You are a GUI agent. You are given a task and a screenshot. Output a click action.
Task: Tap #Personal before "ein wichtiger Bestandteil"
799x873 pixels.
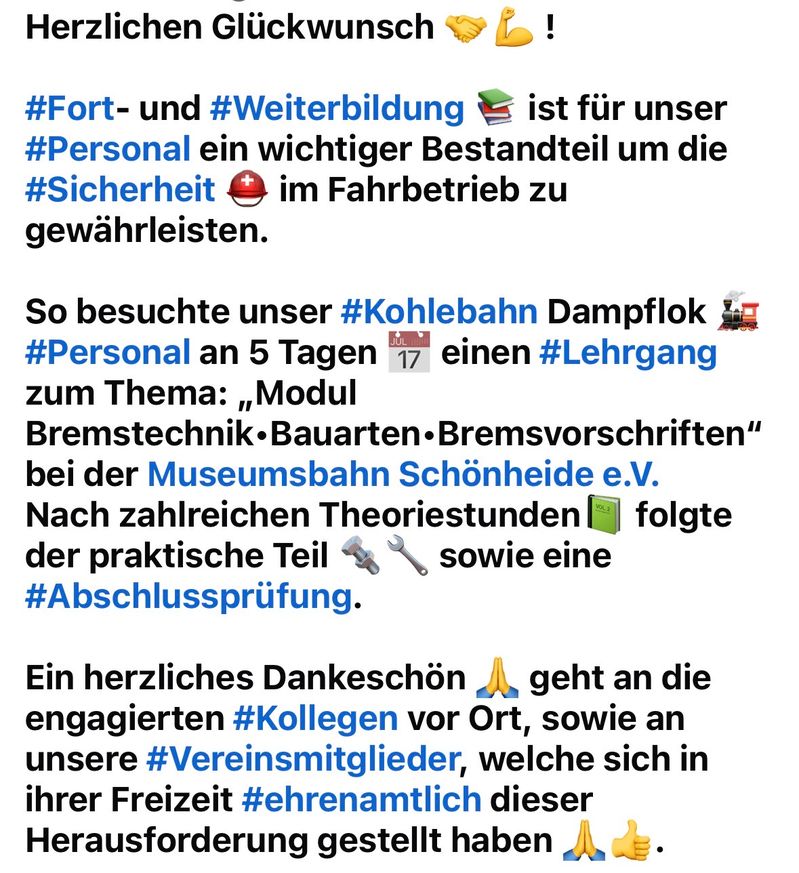[107, 149]
